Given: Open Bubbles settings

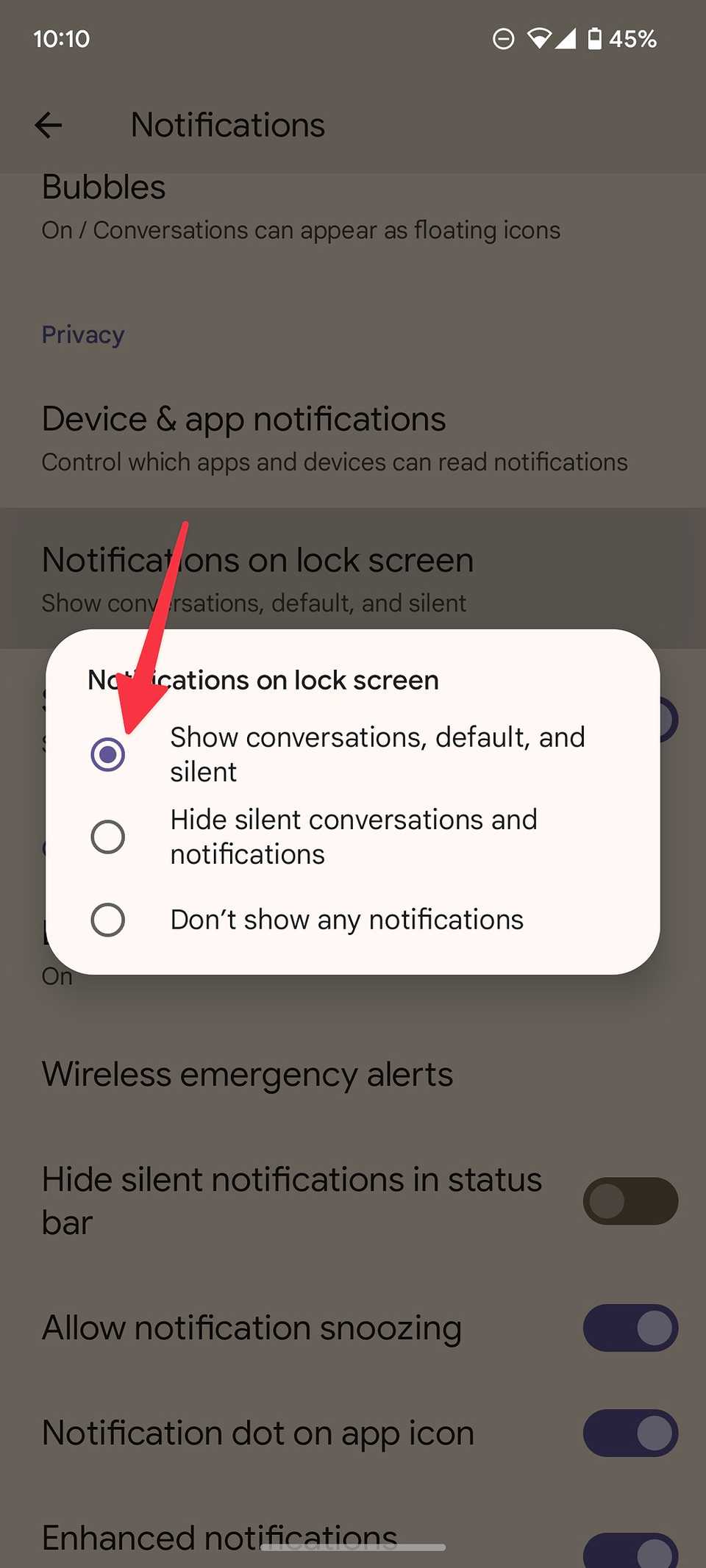Looking at the screenshot, I should [353, 207].
